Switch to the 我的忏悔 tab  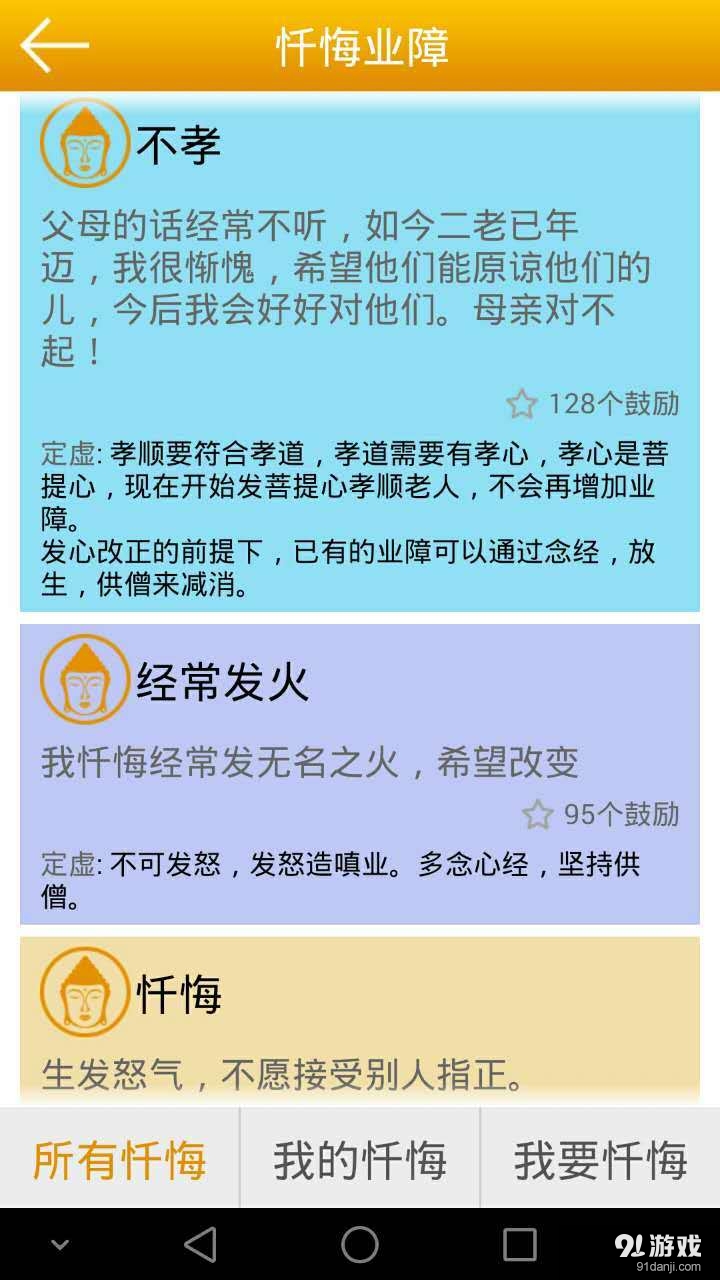click(x=360, y=1160)
